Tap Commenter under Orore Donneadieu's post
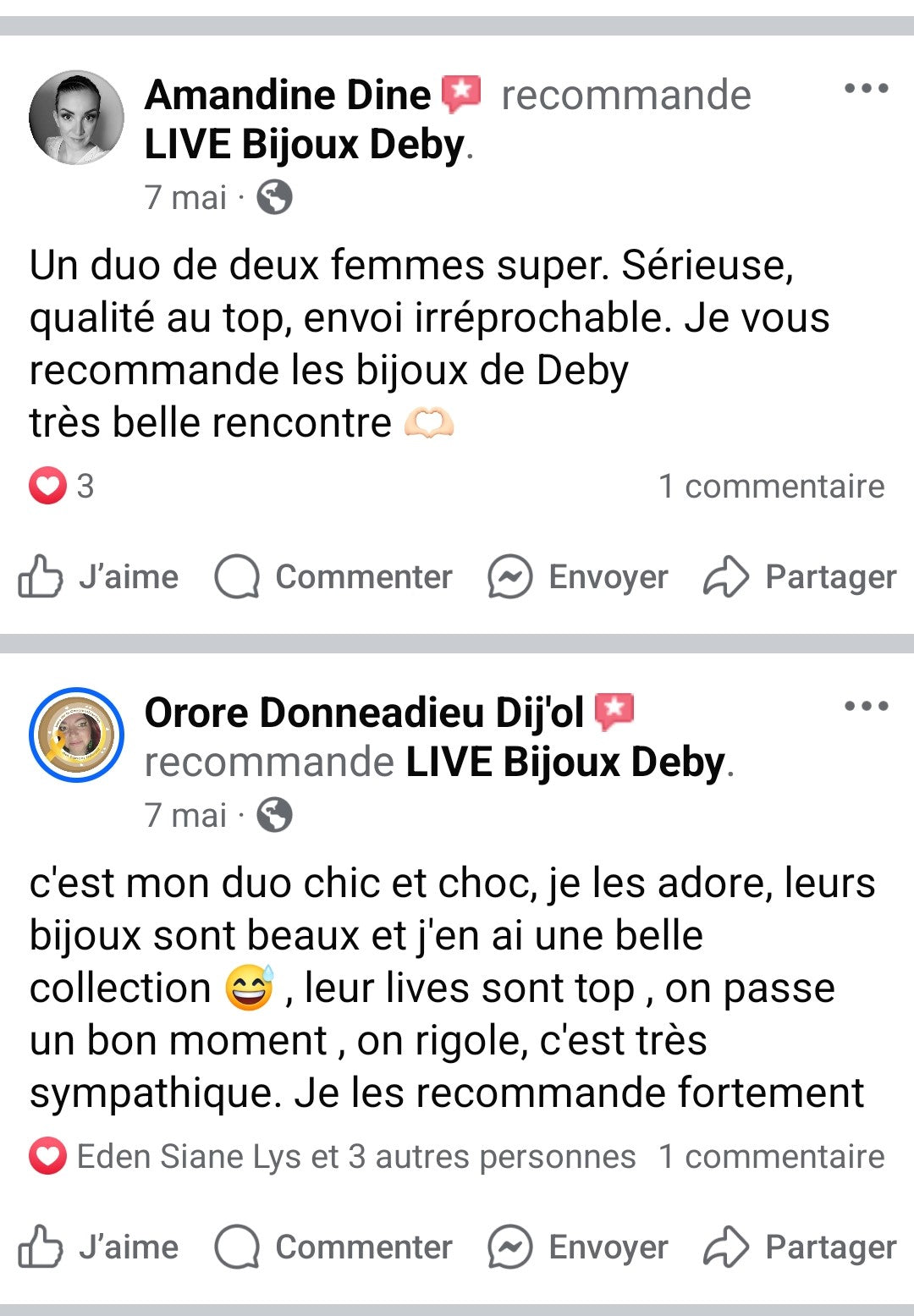 (x=333, y=1247)
